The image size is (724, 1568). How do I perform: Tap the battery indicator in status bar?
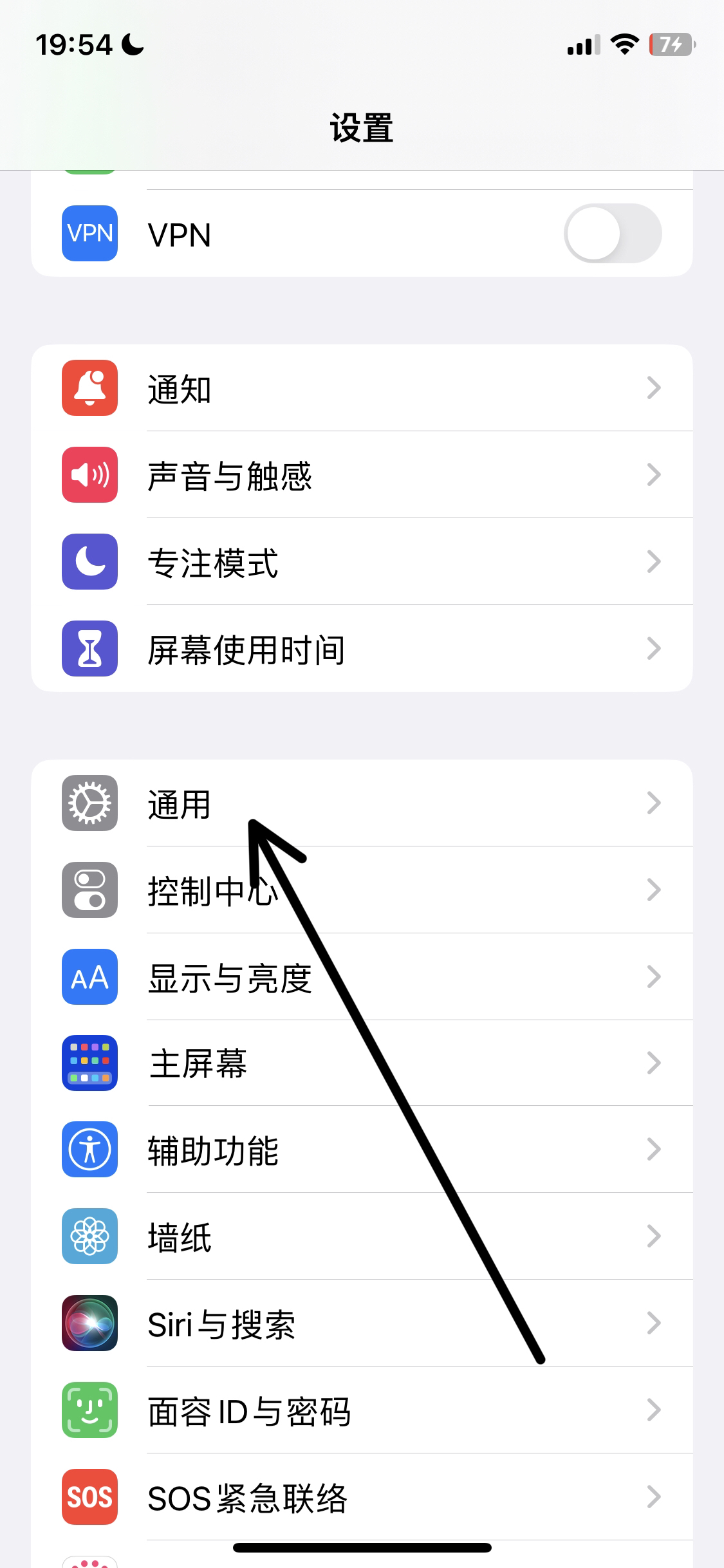[x=670, y=45]
